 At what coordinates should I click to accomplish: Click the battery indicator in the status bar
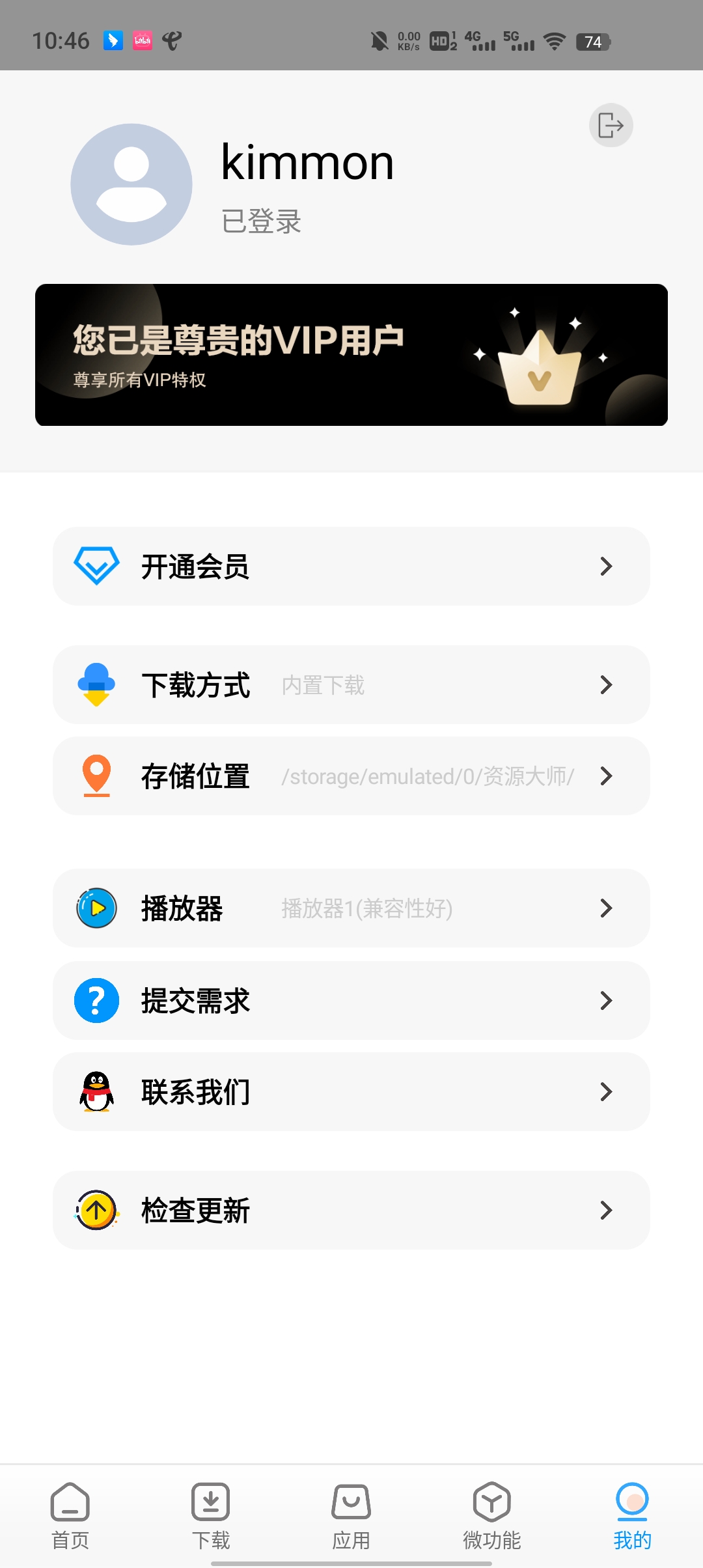tap(593, 42)
